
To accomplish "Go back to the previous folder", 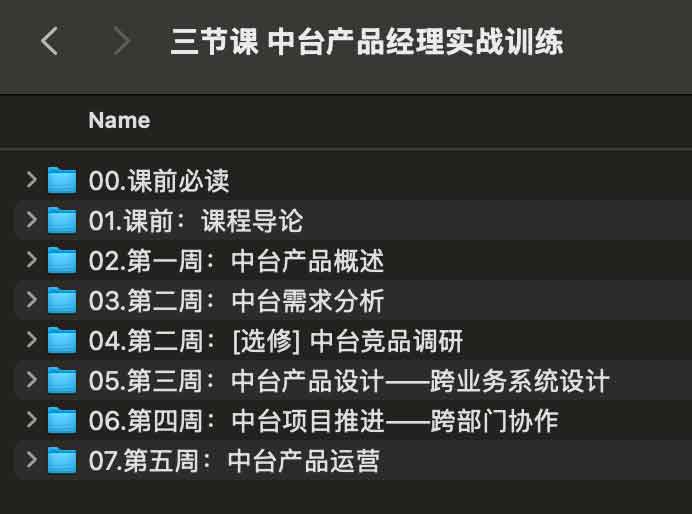I will pos(49,41).
